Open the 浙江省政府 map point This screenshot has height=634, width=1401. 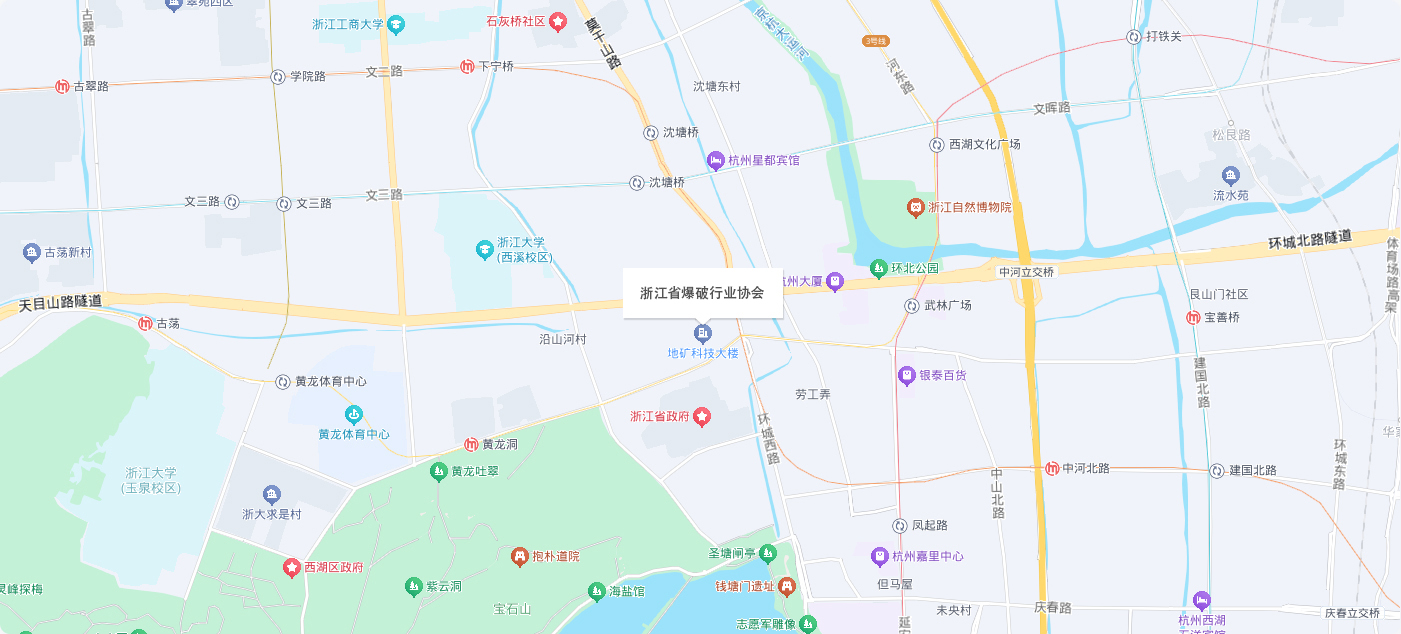pos(702,416)
